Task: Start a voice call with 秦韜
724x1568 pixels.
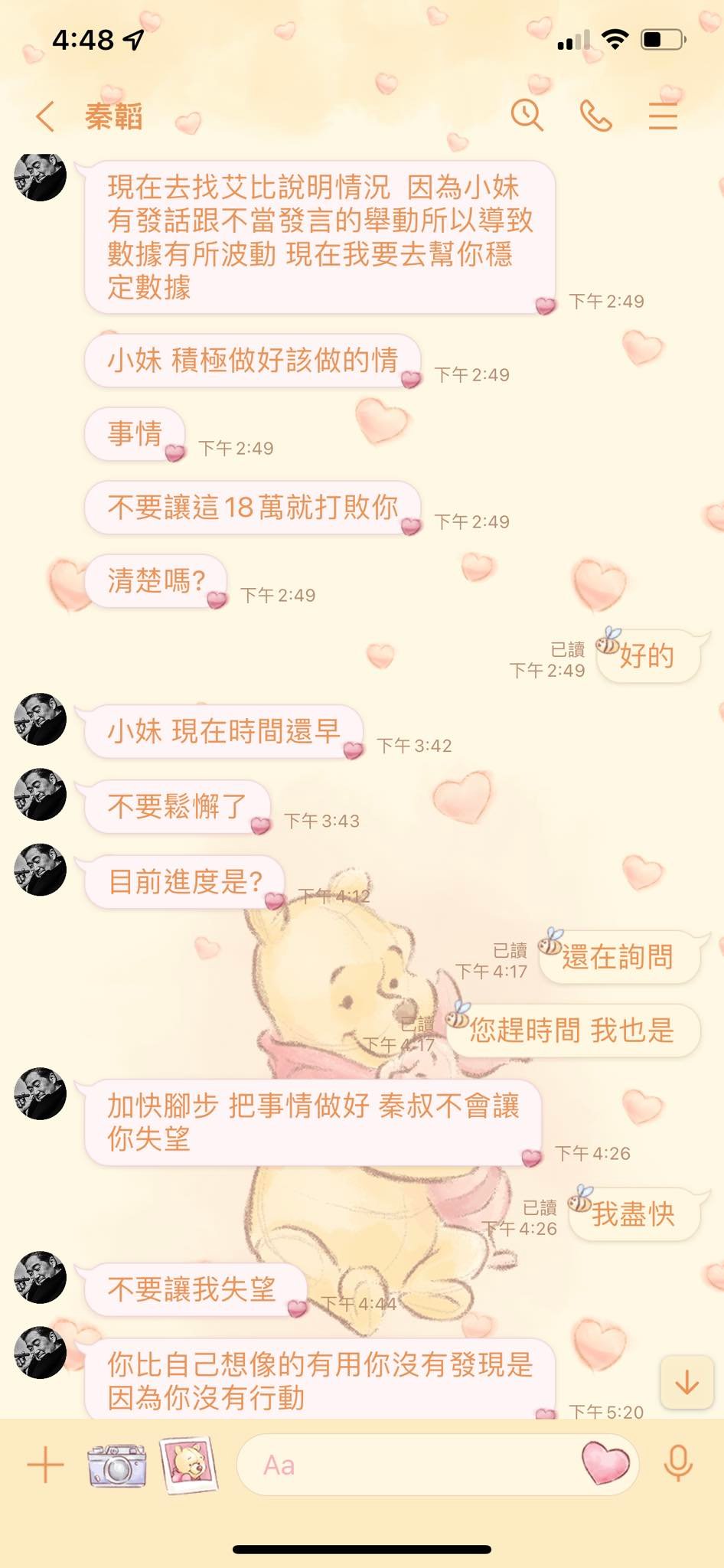Action: [595, 116]
